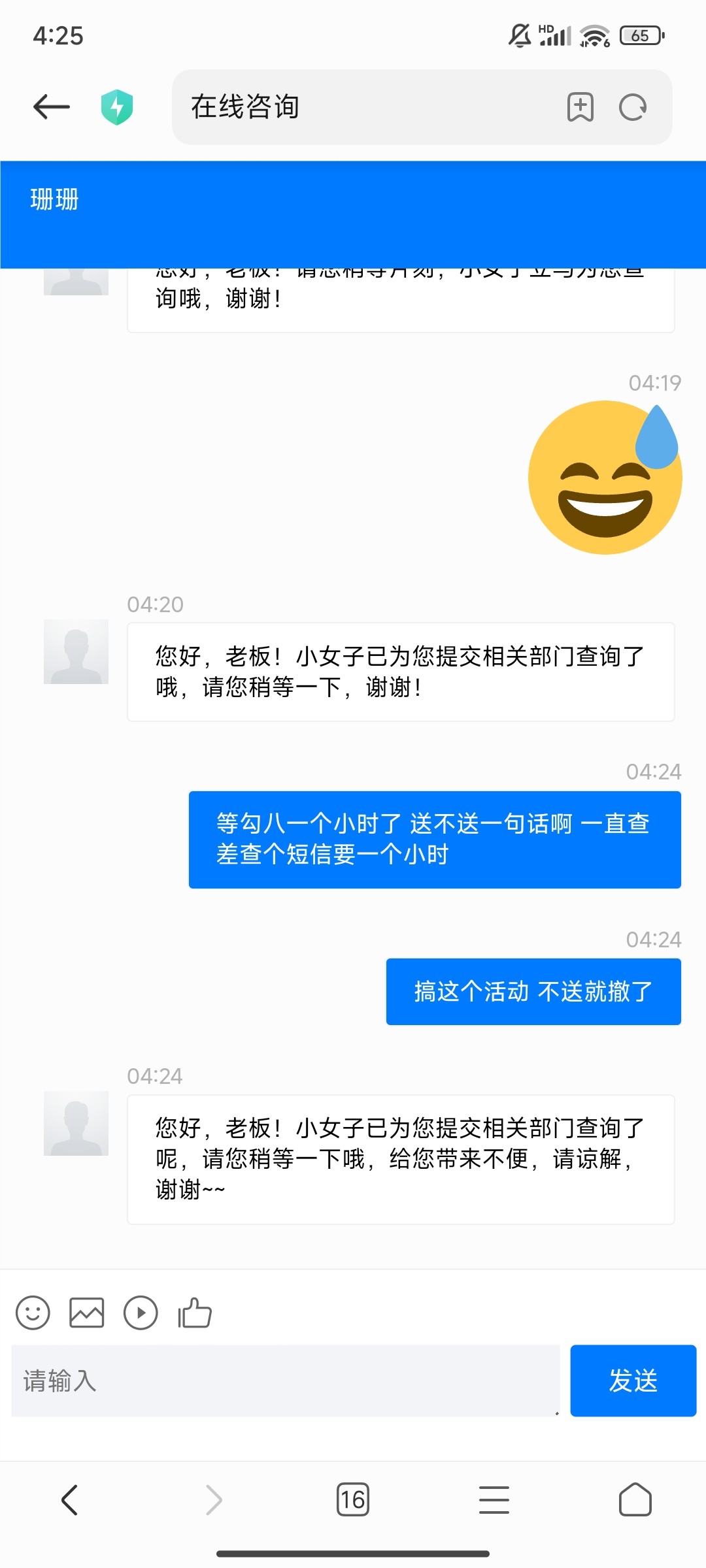Open the 16 tabs switcher
Image resolution: width=706 pixels, height=1568 pixels.
[x=352, y=1499]
